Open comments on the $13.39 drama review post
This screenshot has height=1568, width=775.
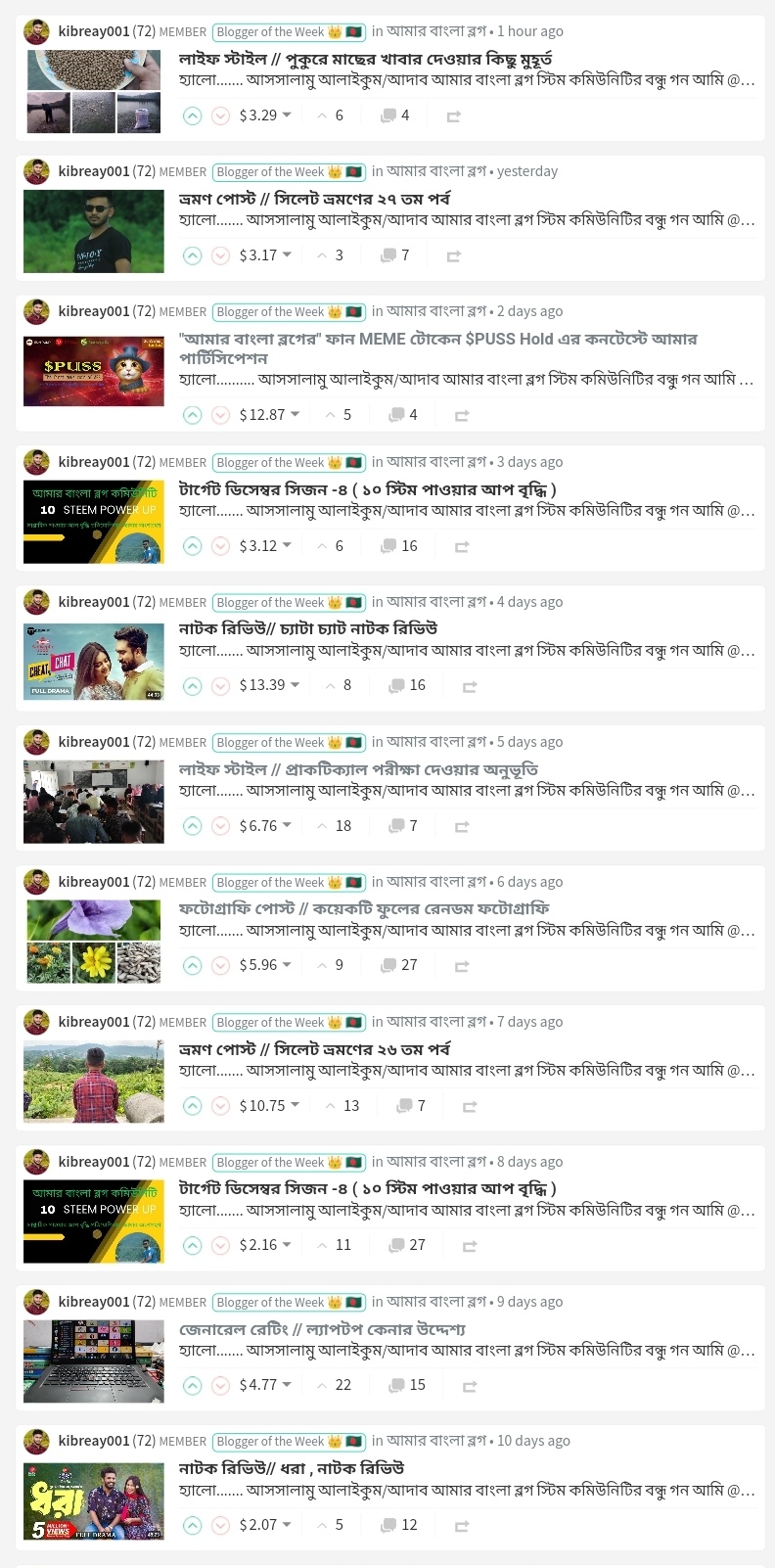[x=407, y=685]
